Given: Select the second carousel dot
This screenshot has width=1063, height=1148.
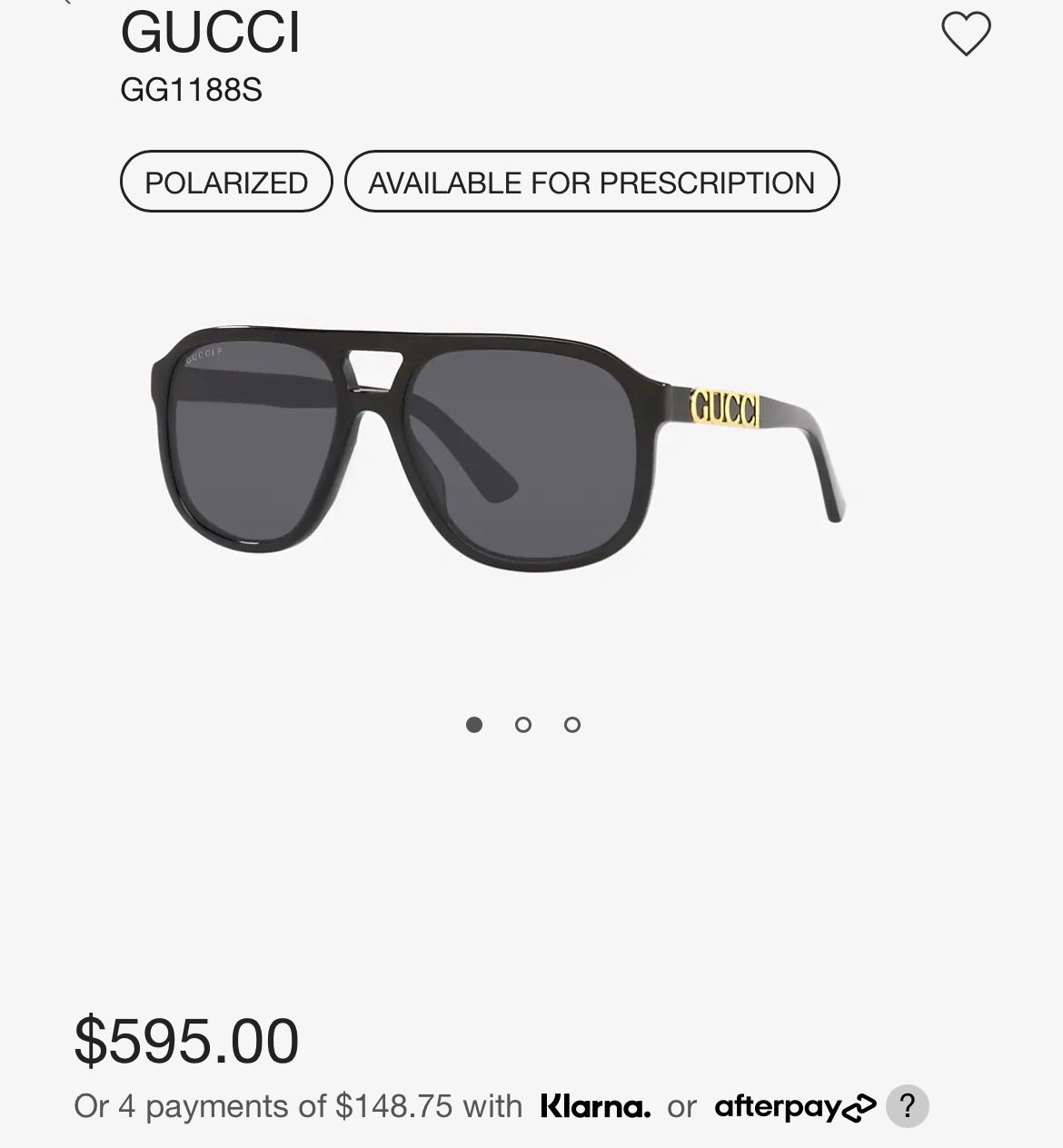Looking at the screenshot, I should pyautogui.click(x=522, y=725).
